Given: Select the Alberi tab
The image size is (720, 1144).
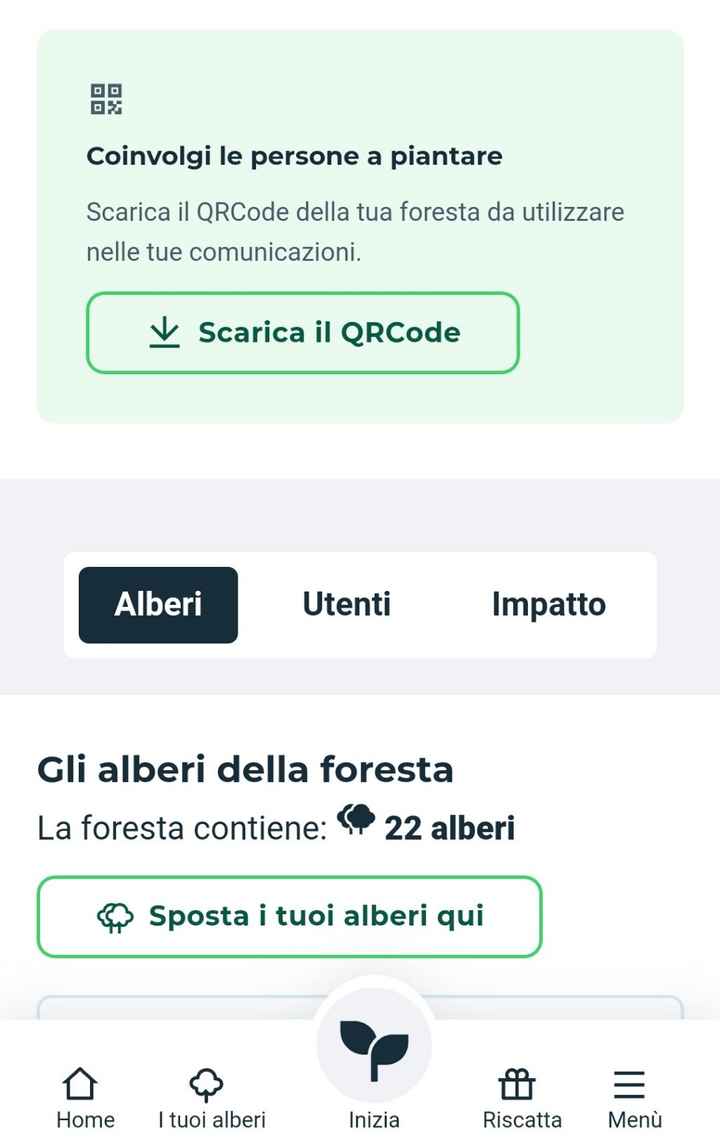Looking at the screenshot, I should pyautogui.click(x=158, y=604).
